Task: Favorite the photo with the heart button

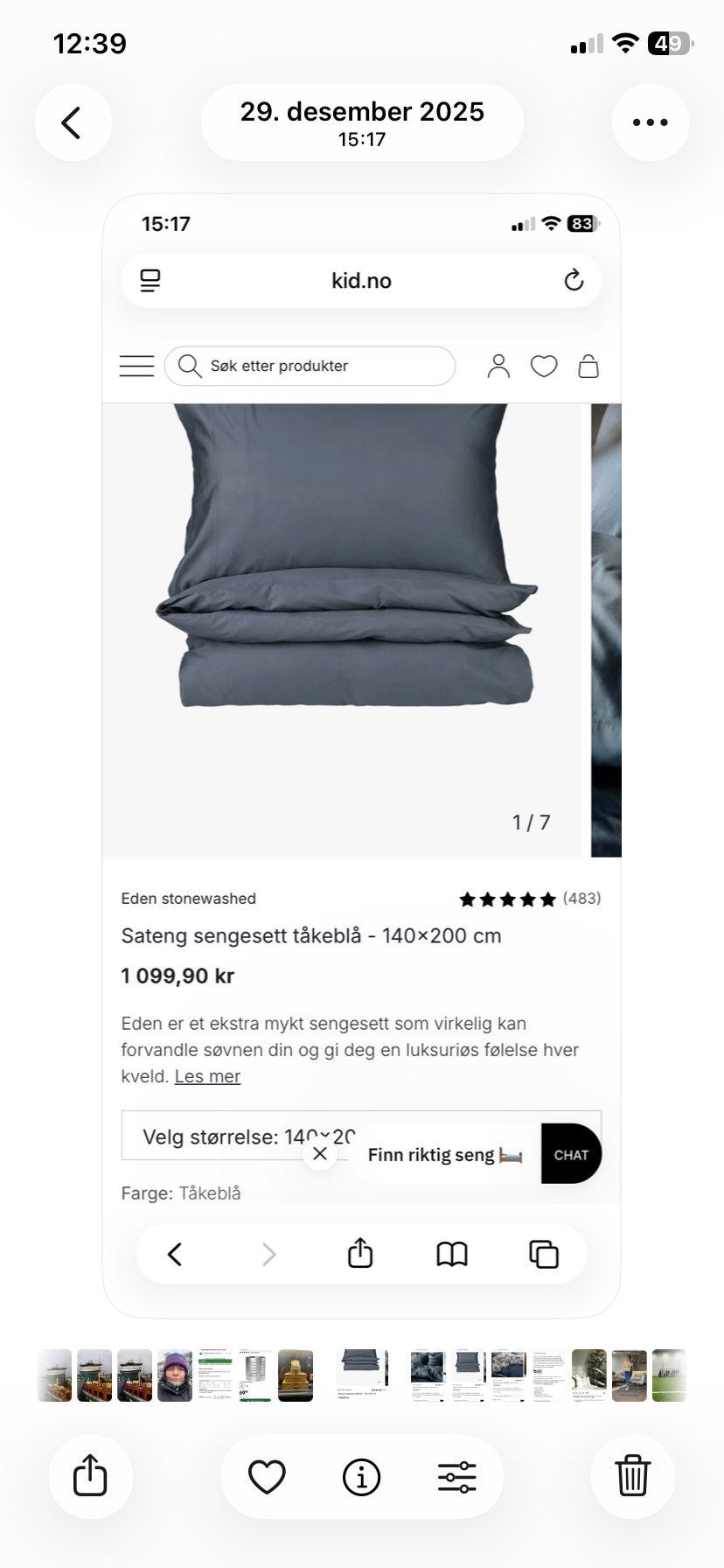Action: tap(265, 1476)
